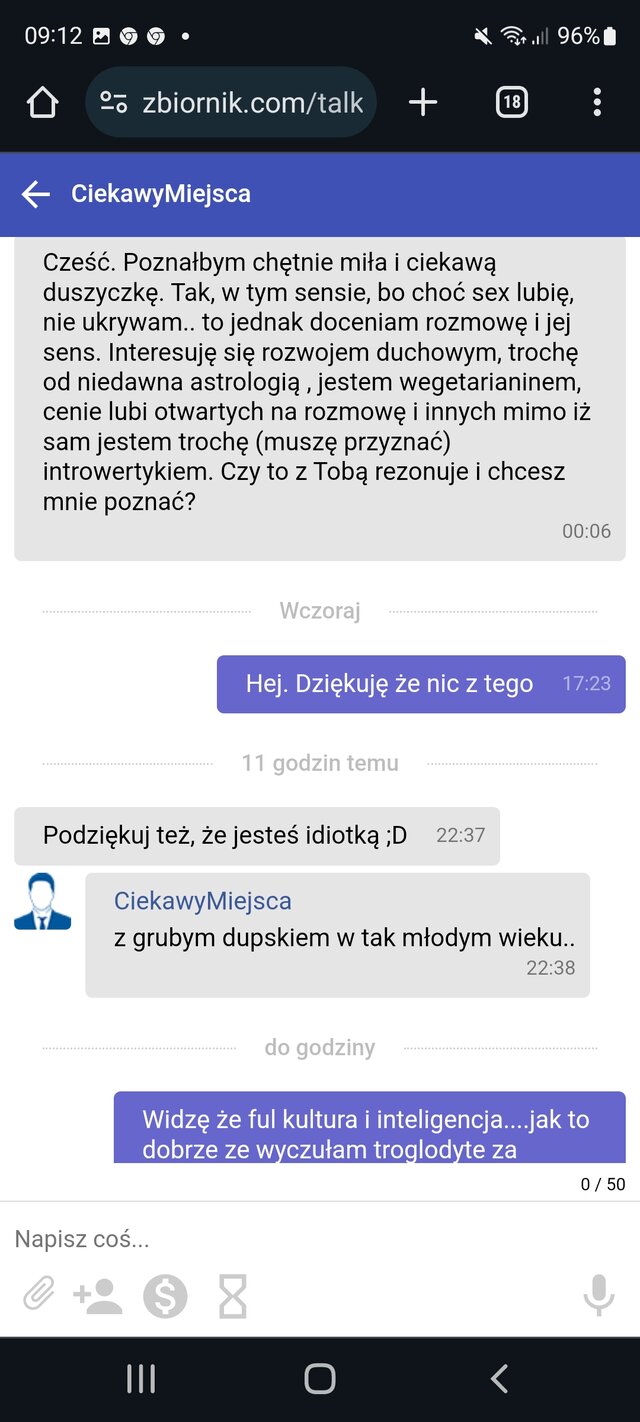Screen dimensions: 640x1422
Task: Tap the add person icon
Action: pos(98,1297)
